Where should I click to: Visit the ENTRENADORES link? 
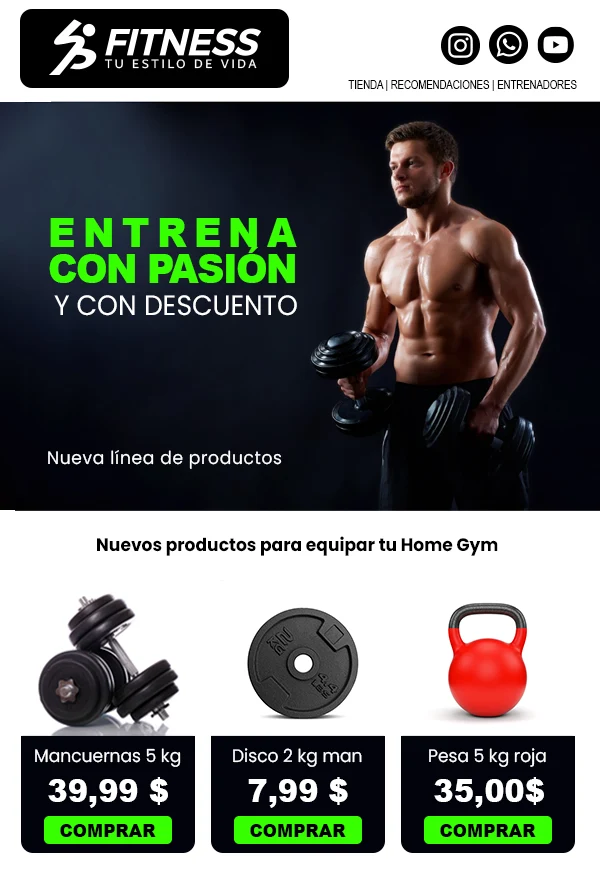coord(537,85)
